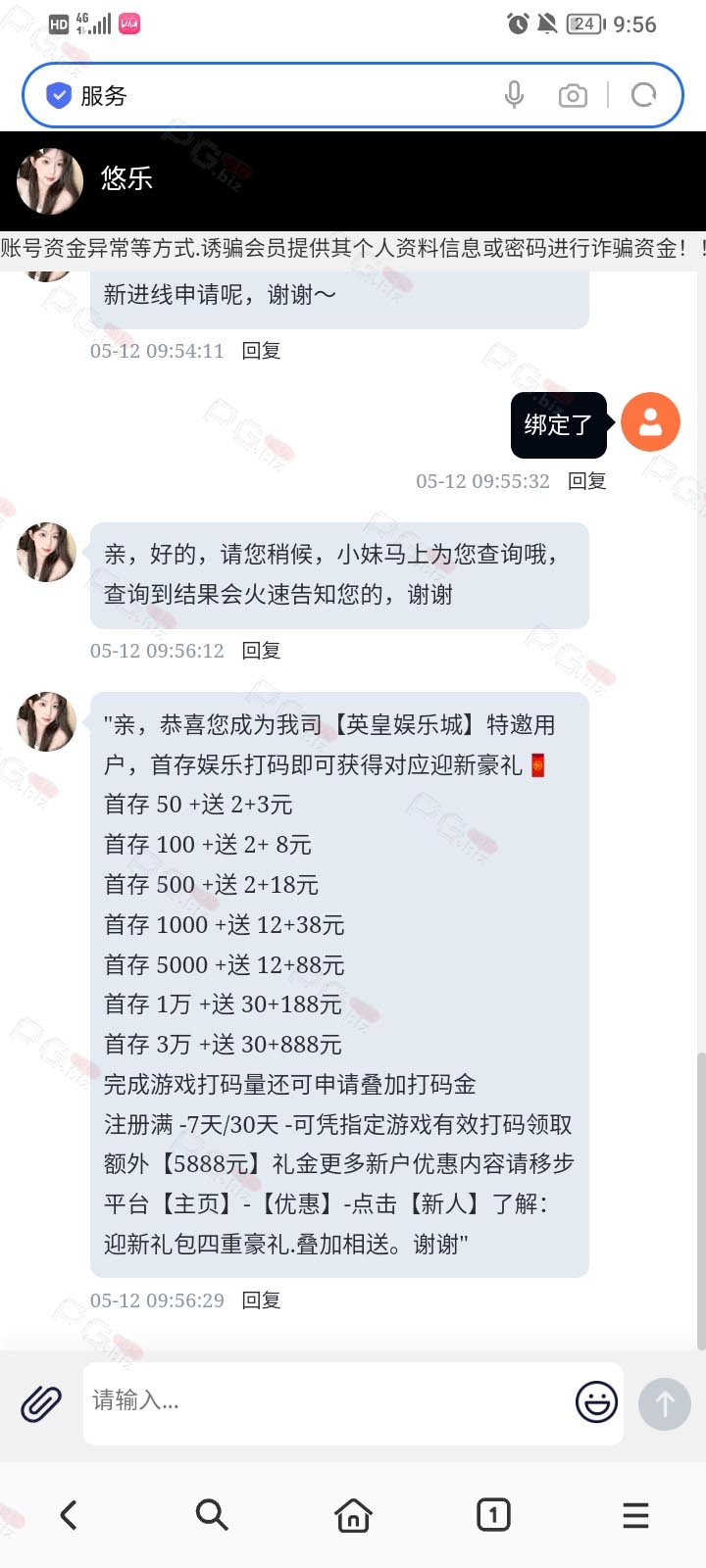This screenshot has width=706, height=1568.
Task: Start voice search with the microphone icon
Action: pos(514,95)
